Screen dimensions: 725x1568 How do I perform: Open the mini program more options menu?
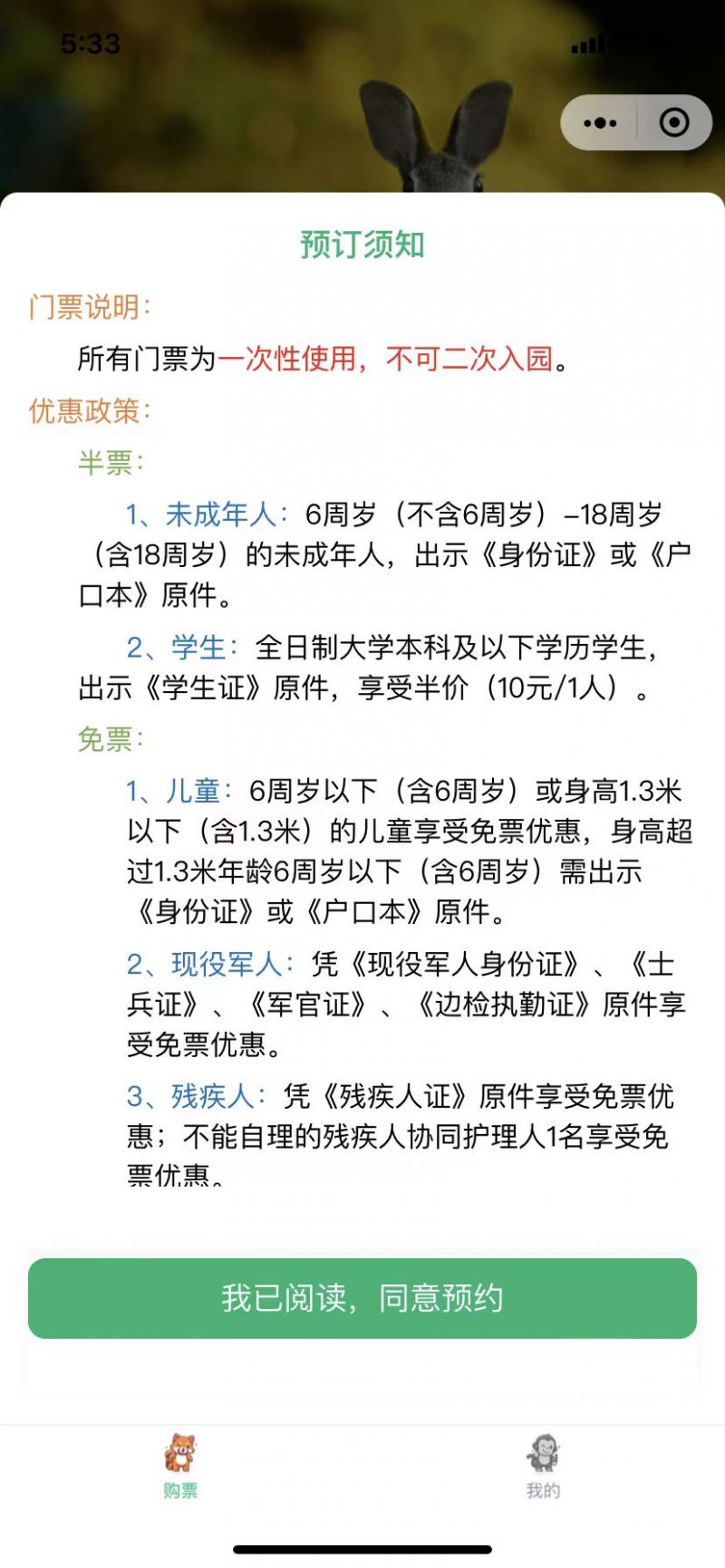[600, 123]
